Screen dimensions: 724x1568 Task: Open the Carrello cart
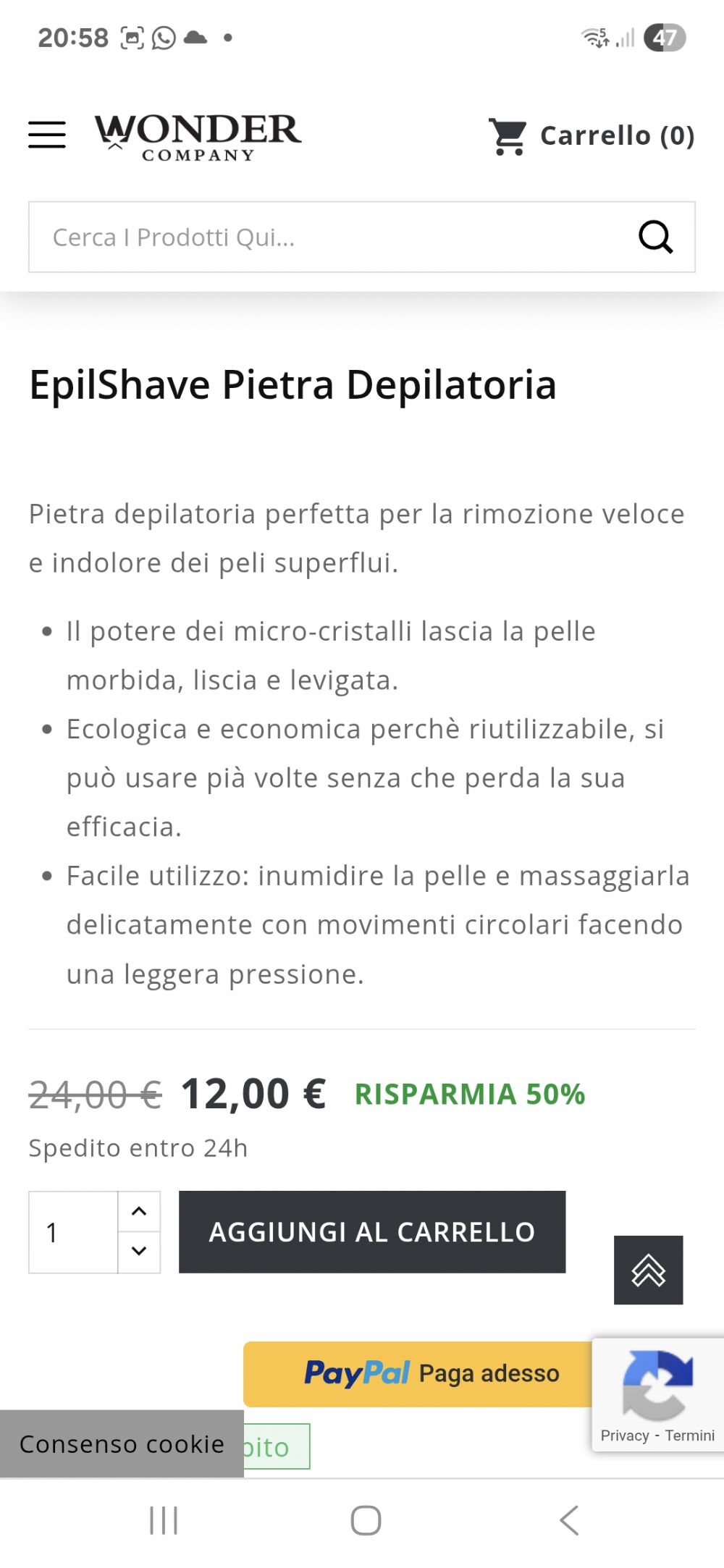click(x=592, y=136)
